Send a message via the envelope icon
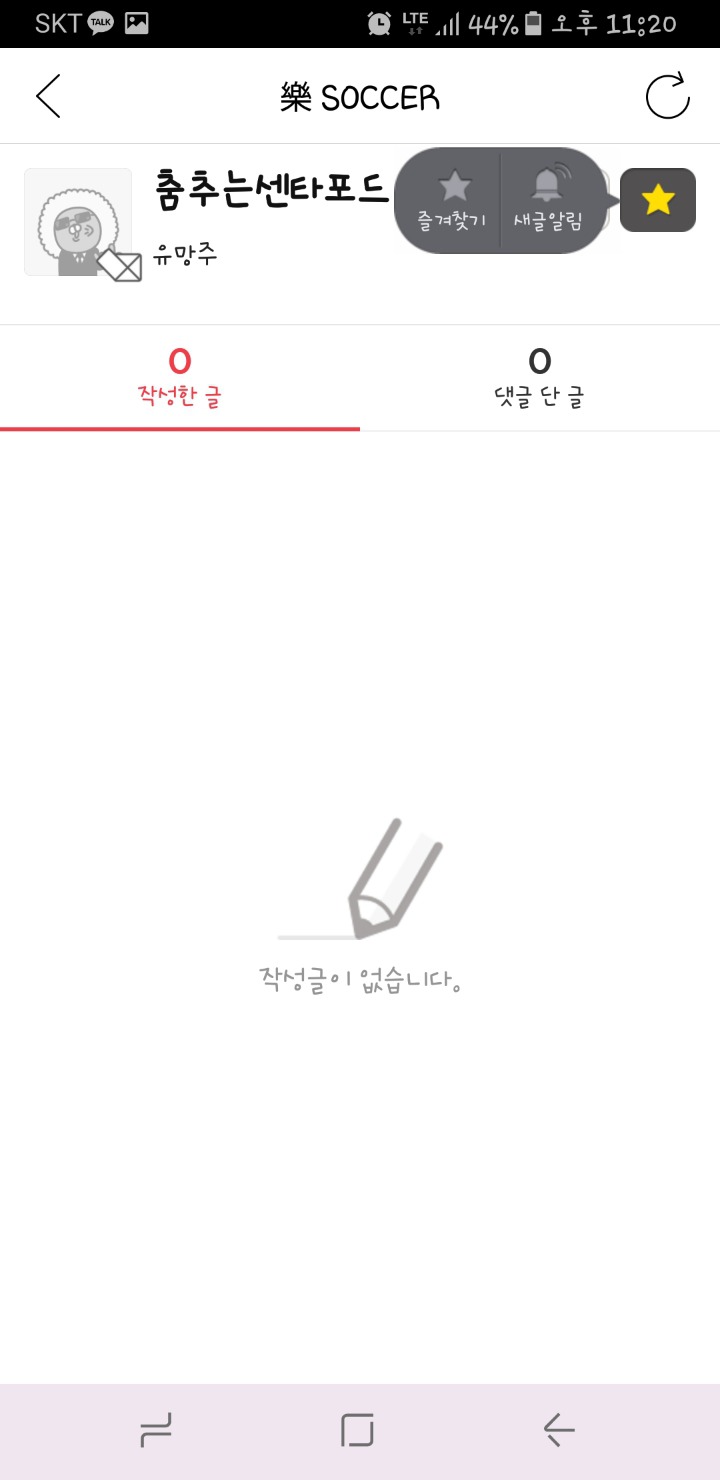The height and width of the screenshot is (1480, 720). (120, 265)
